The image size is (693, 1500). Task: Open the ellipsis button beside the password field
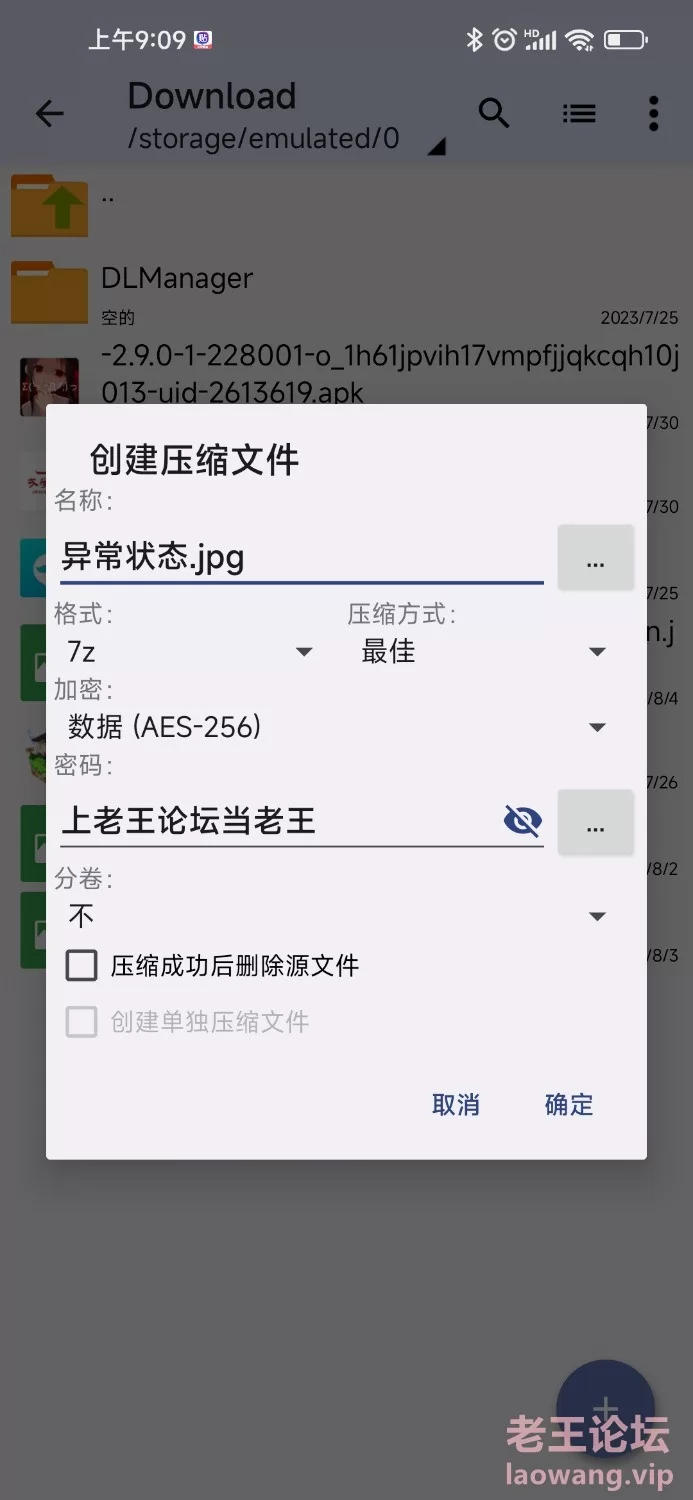tap(595, 823)
